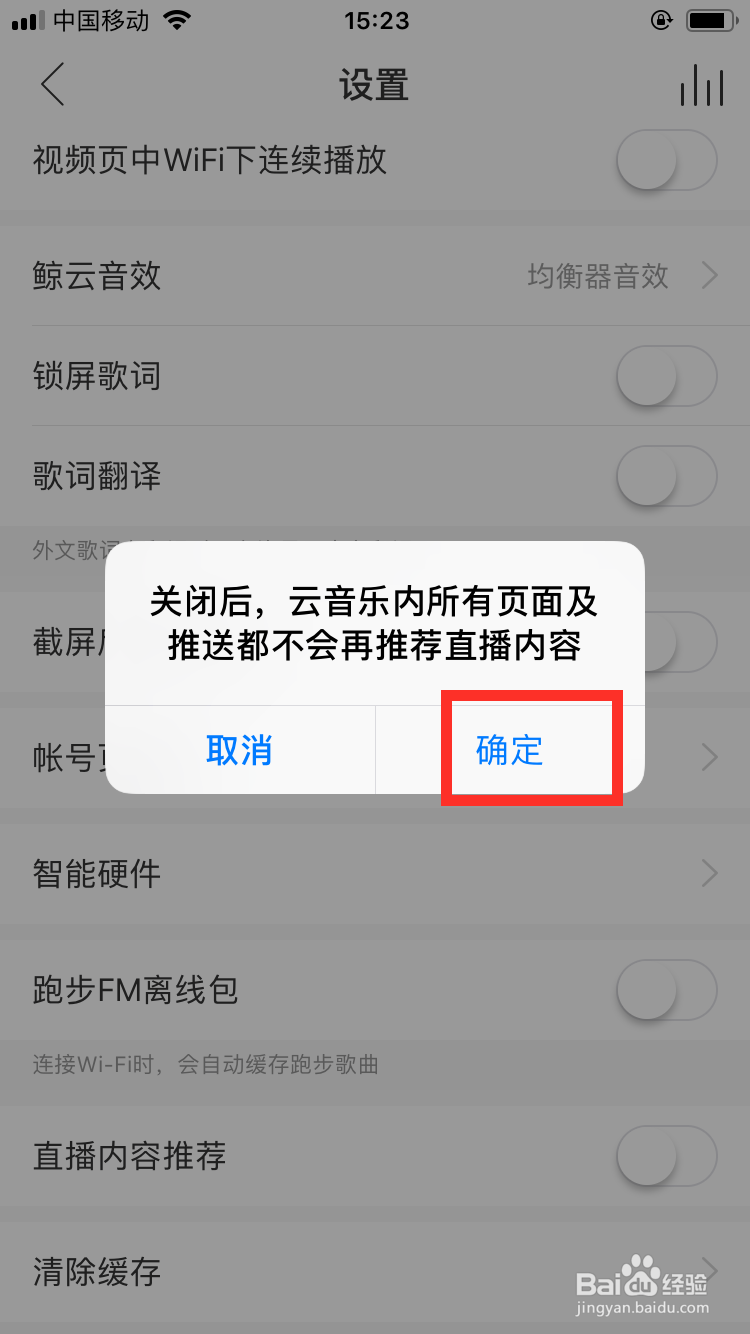
Task: Toggle the 歌词翻译 switch on
Action: pyautogui.click(x=666, y=477)
